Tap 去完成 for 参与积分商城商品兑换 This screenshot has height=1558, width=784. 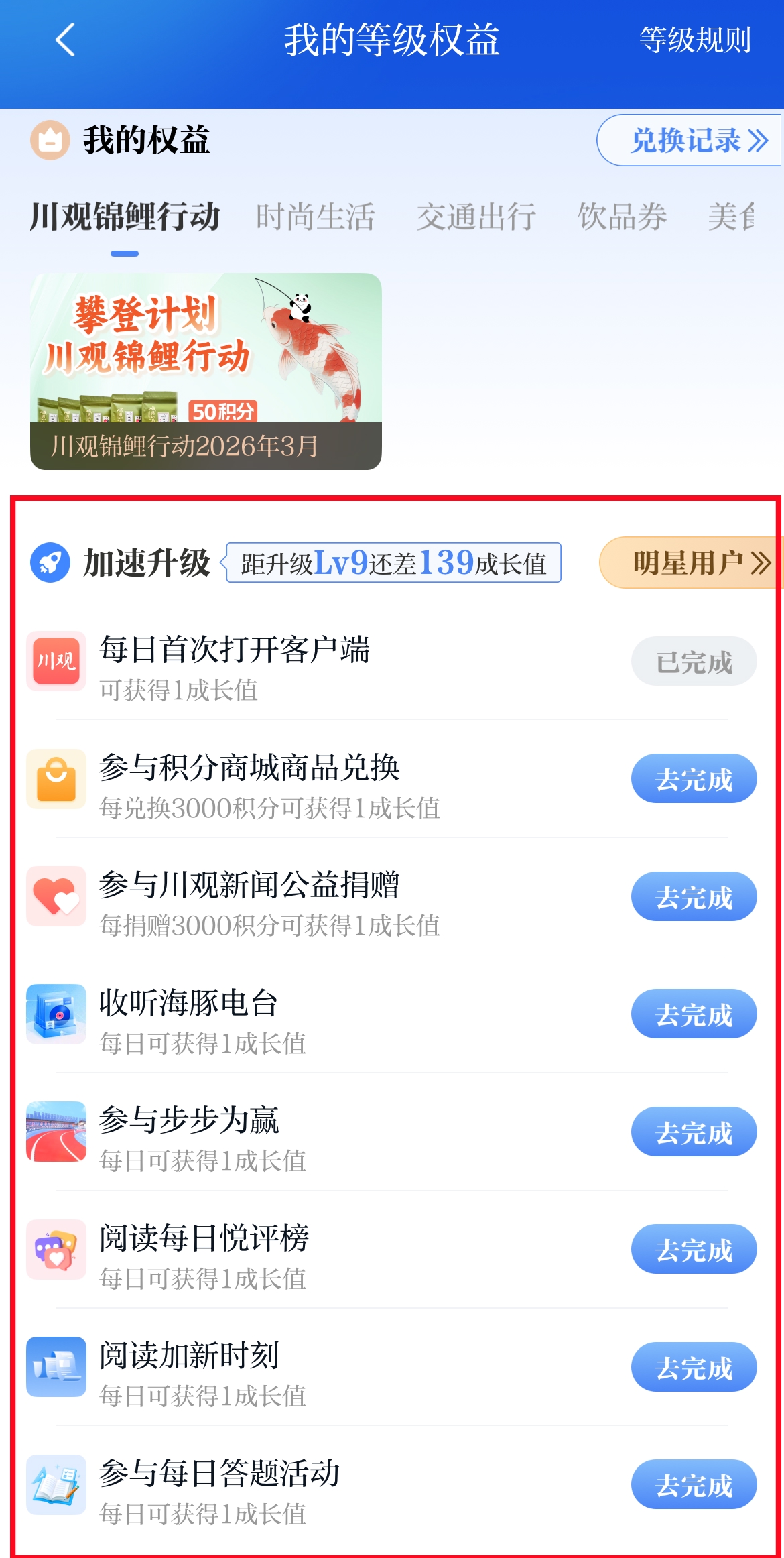[x=694, y=779]
